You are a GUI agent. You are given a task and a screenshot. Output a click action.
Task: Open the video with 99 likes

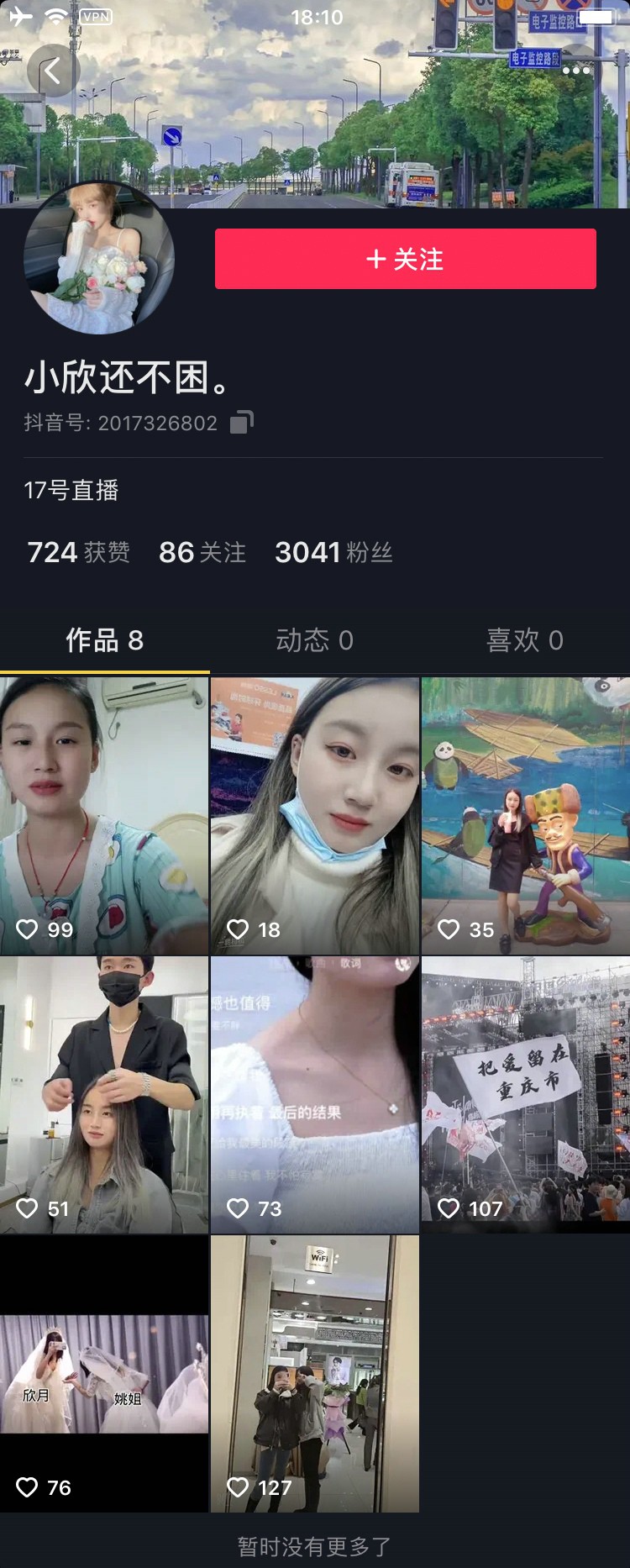(x=104, y=815)
